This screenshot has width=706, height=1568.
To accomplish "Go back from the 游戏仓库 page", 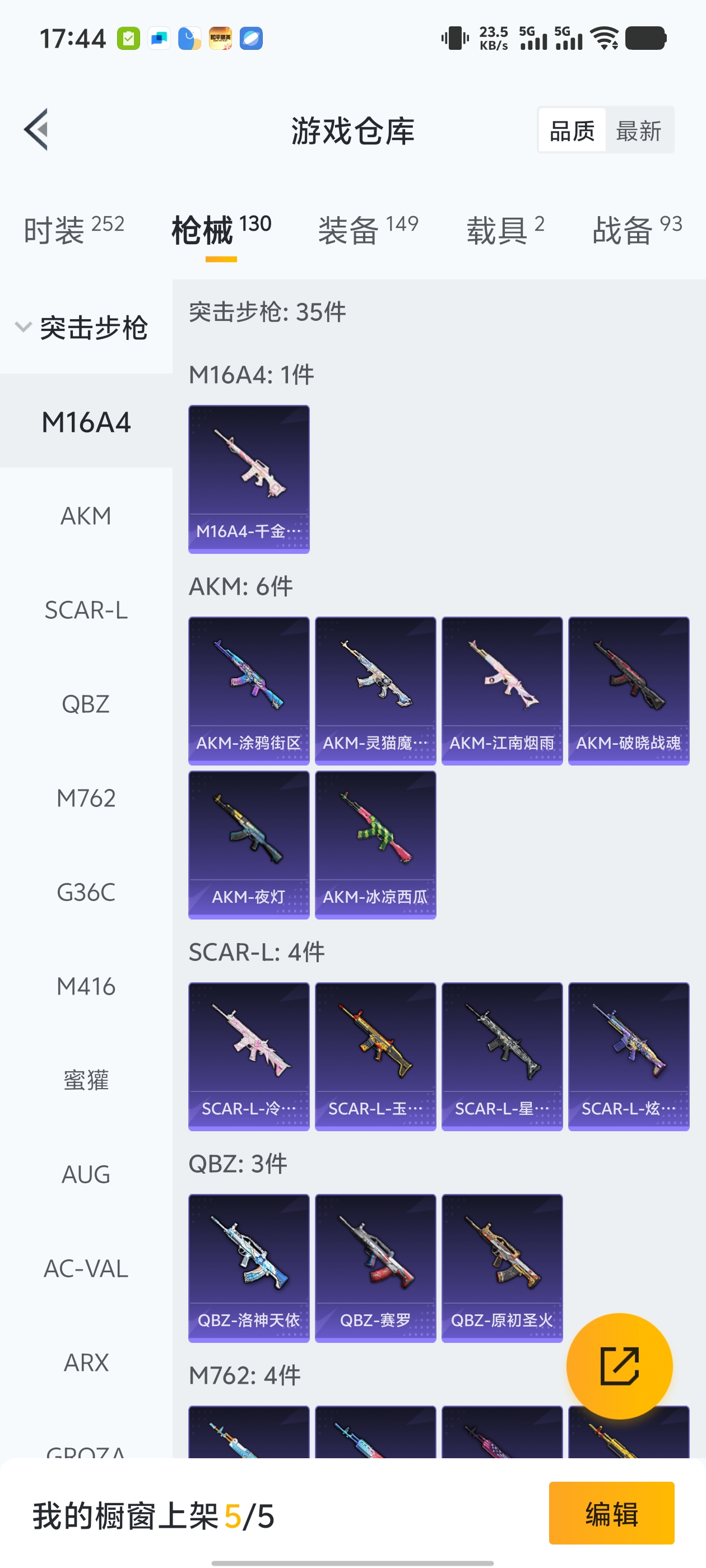I will pos(36,130).
